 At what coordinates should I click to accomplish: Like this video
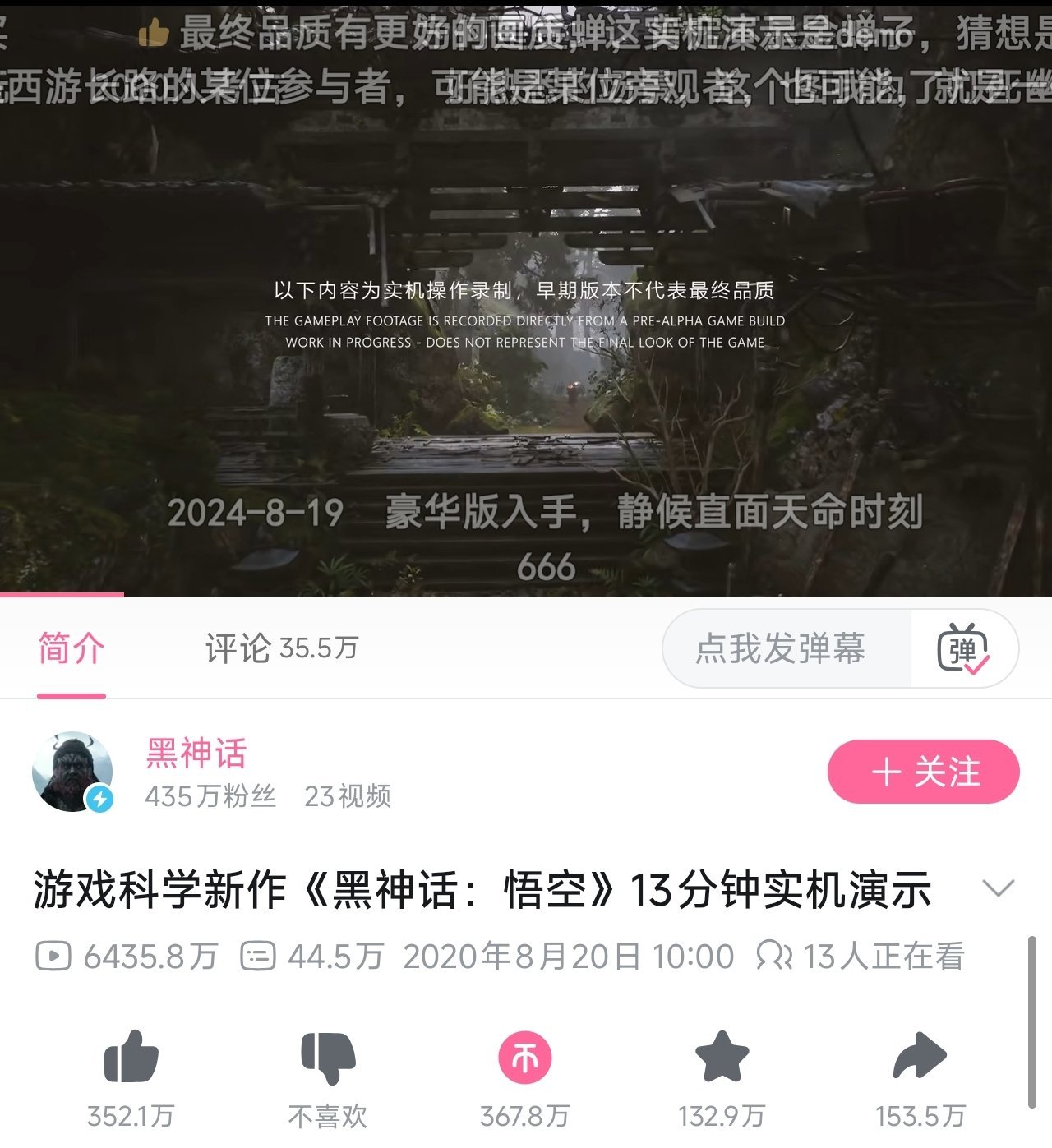(131, 1059)
